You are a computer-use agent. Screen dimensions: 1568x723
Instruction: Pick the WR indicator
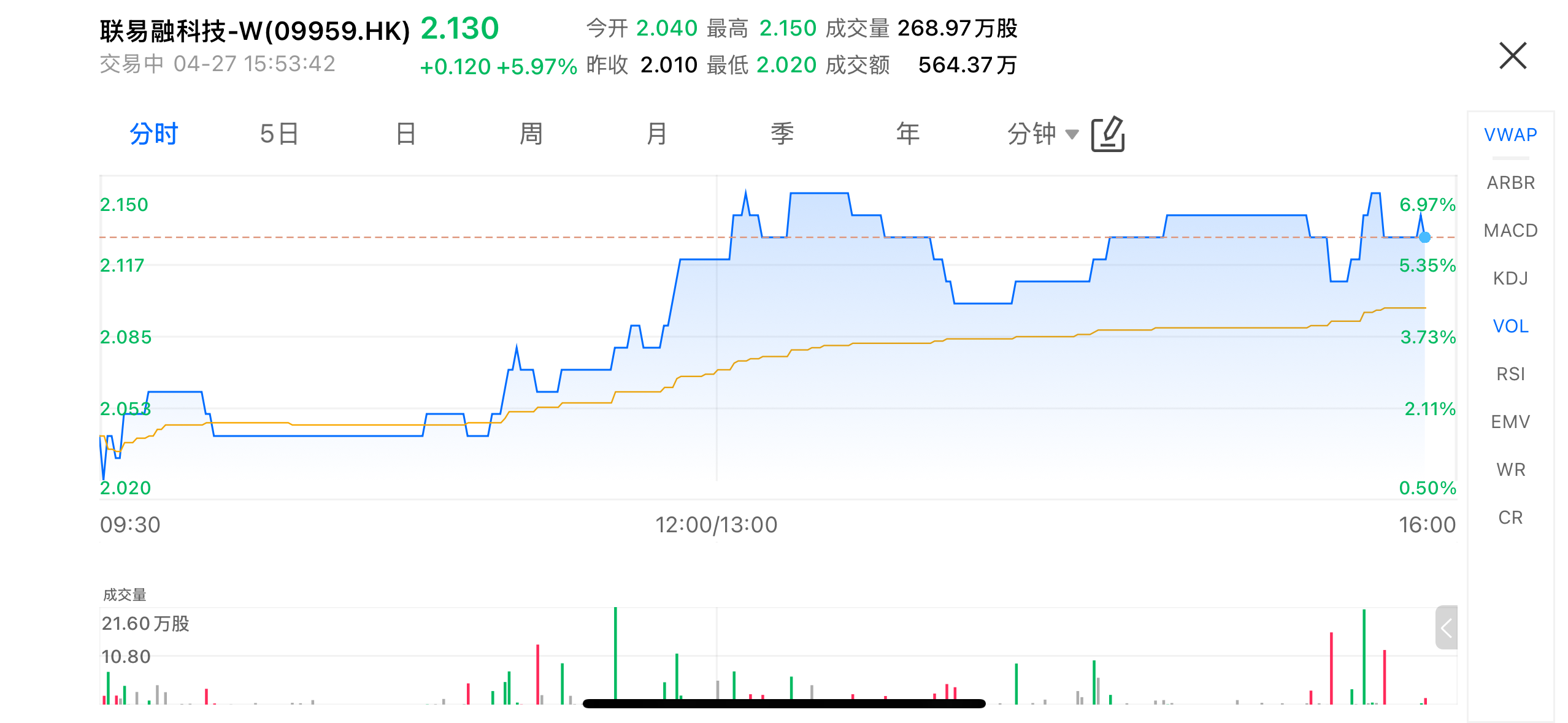click(1510, 470)
